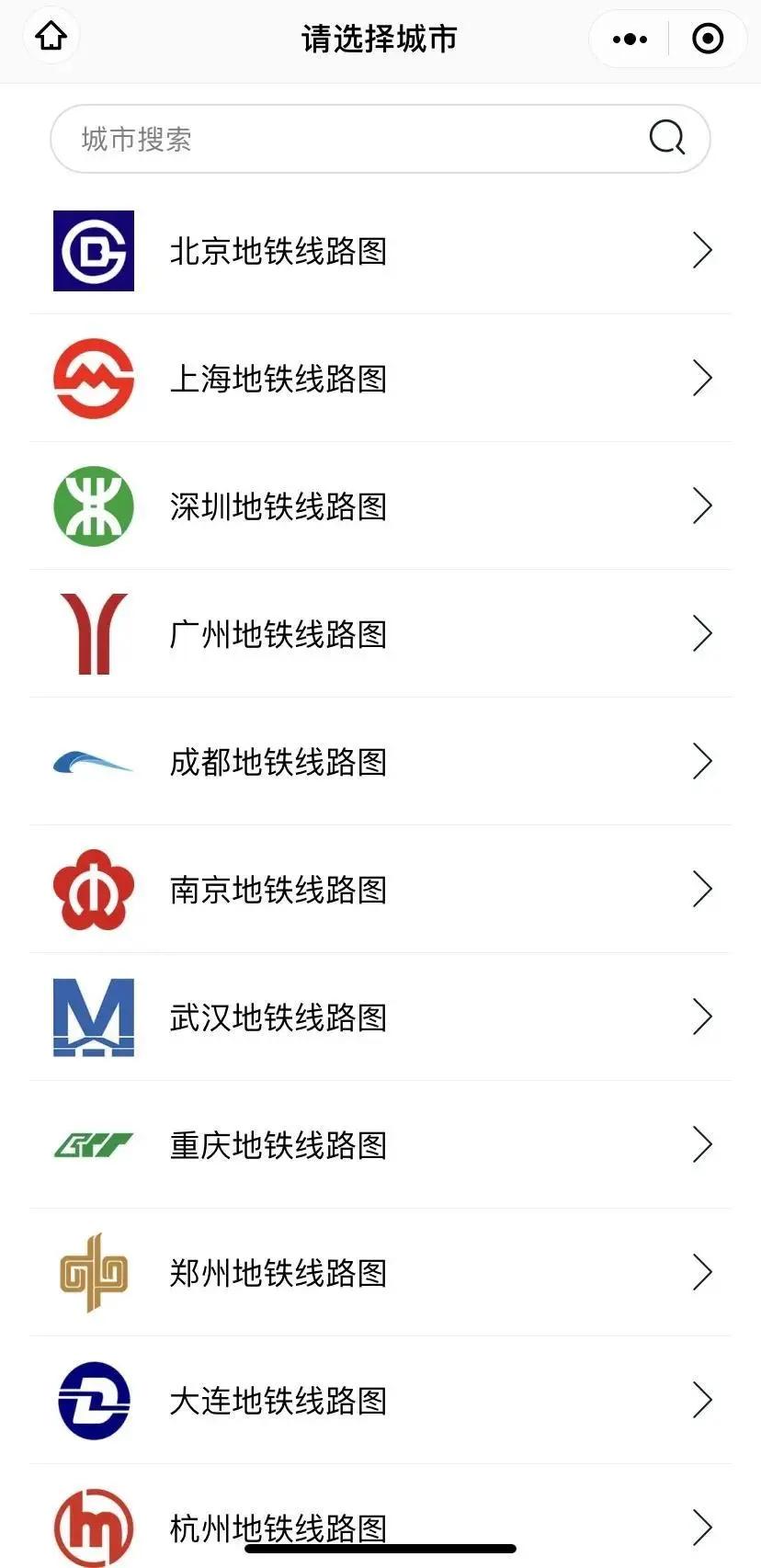This screenshot has width=761, height=1568.
Task: Open 深圳地铁线路图 row
Action: (380, 506)
